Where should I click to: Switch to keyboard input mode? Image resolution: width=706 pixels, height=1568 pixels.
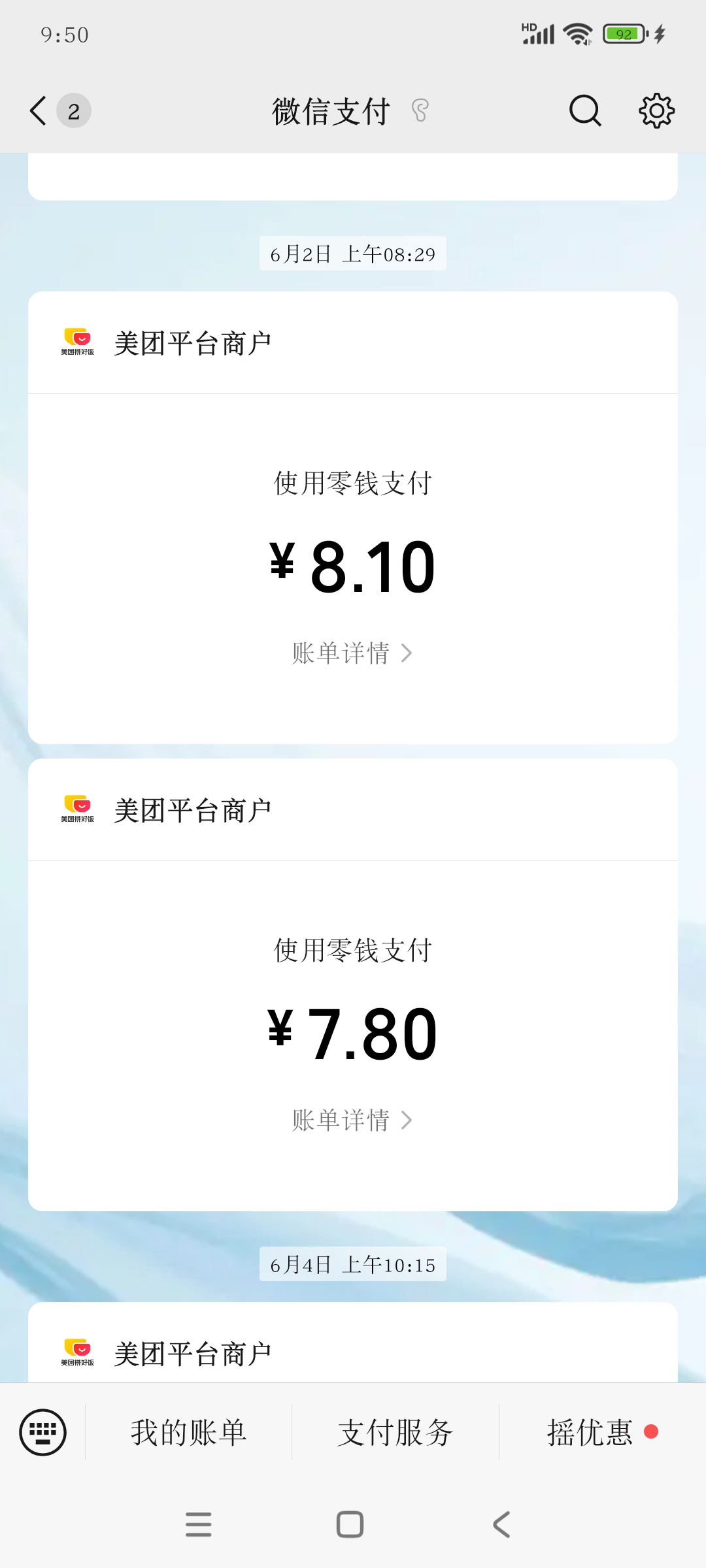43,1432
